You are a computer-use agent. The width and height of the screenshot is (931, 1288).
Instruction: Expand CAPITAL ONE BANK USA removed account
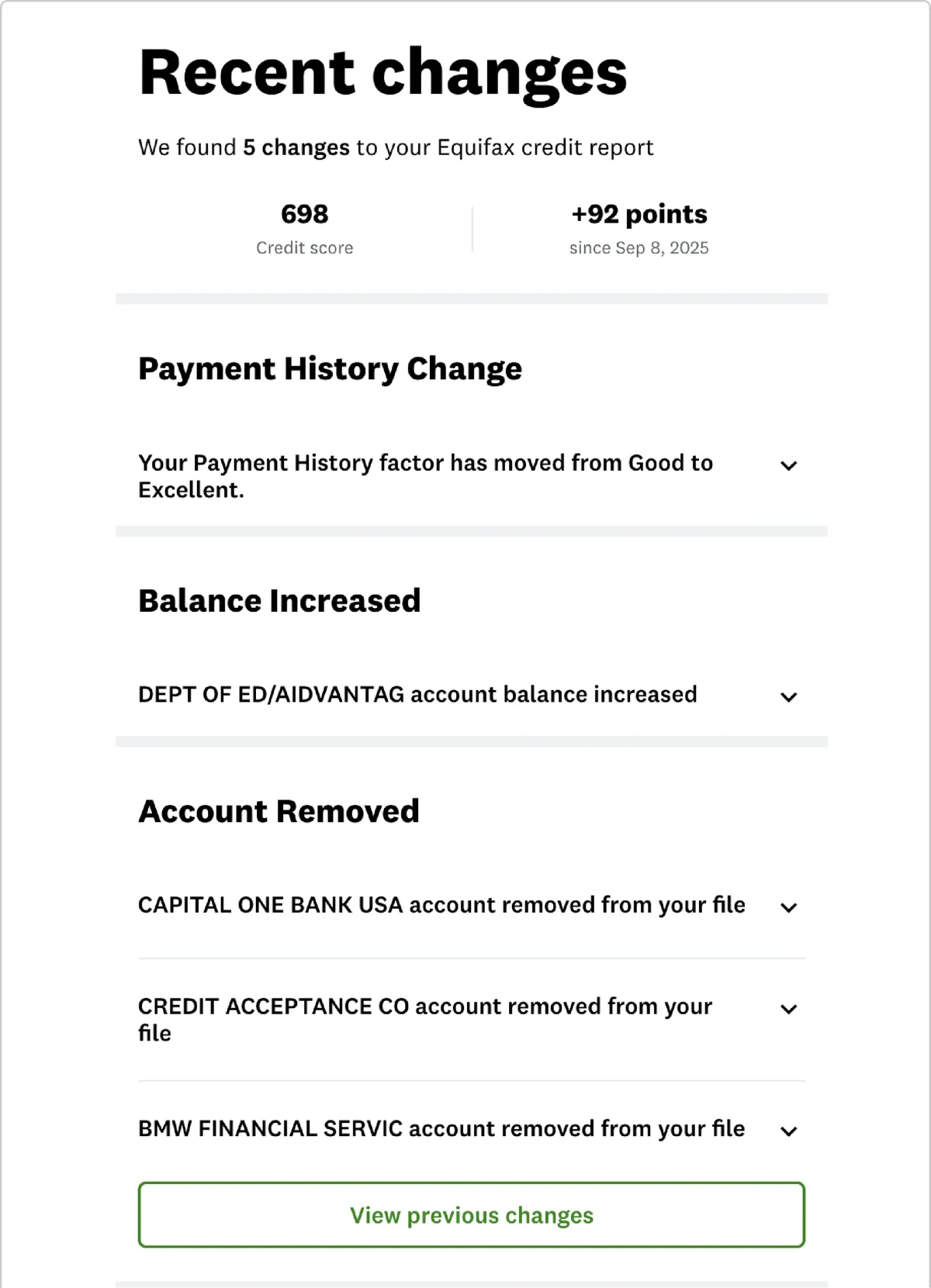point(471,906)
